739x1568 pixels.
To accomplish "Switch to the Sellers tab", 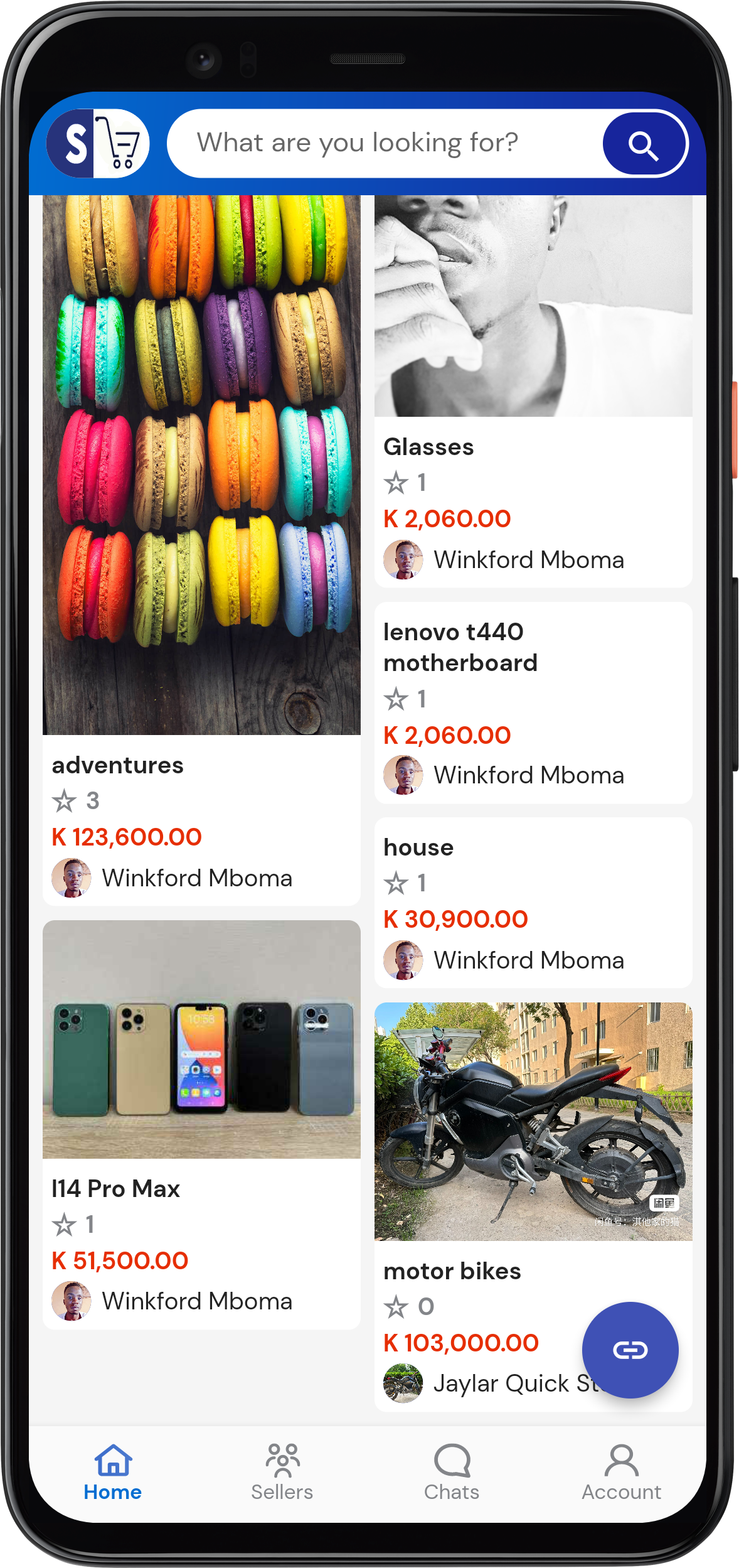I will pos(282,1471).
